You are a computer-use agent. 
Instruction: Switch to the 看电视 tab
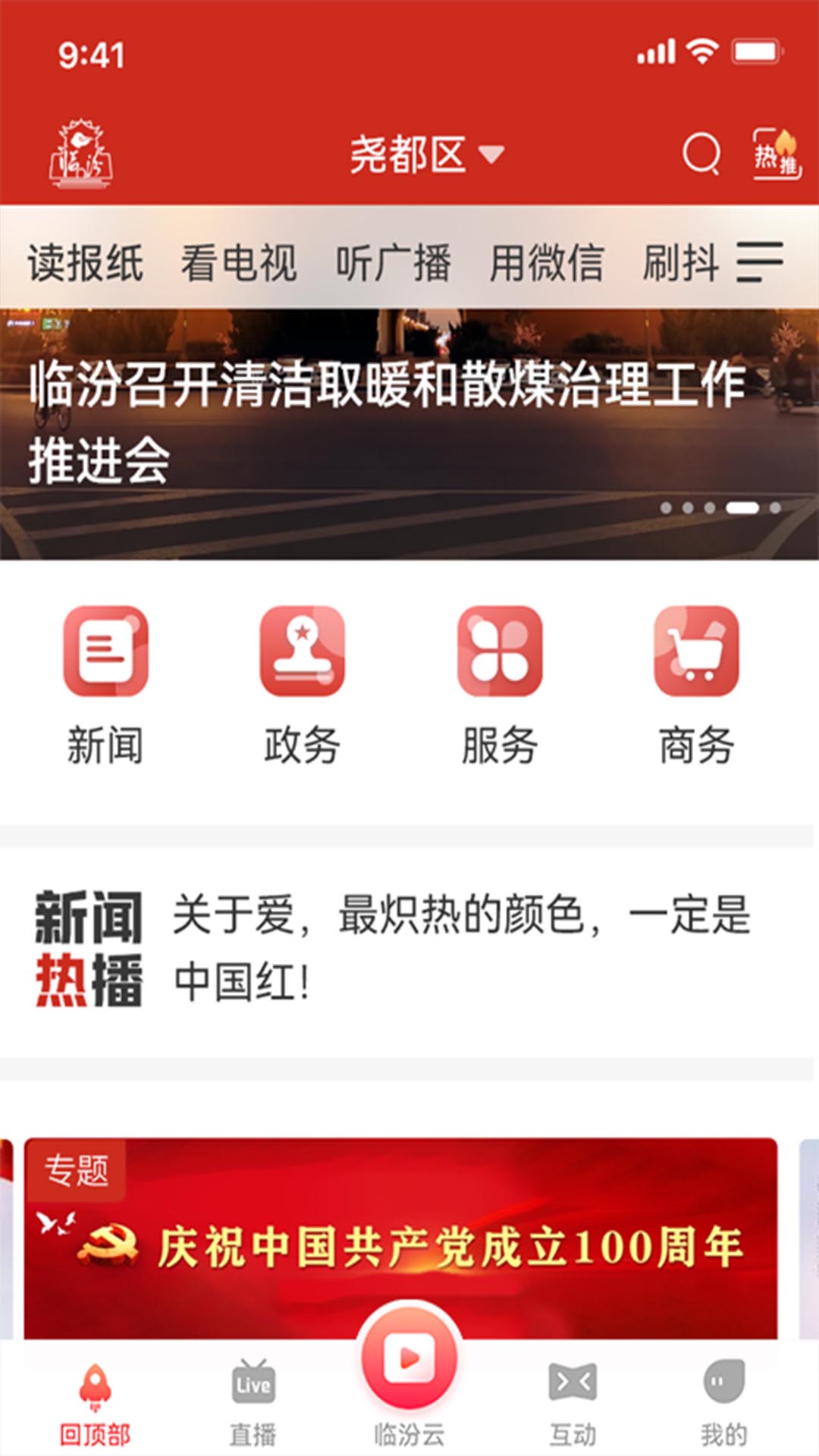241,262
